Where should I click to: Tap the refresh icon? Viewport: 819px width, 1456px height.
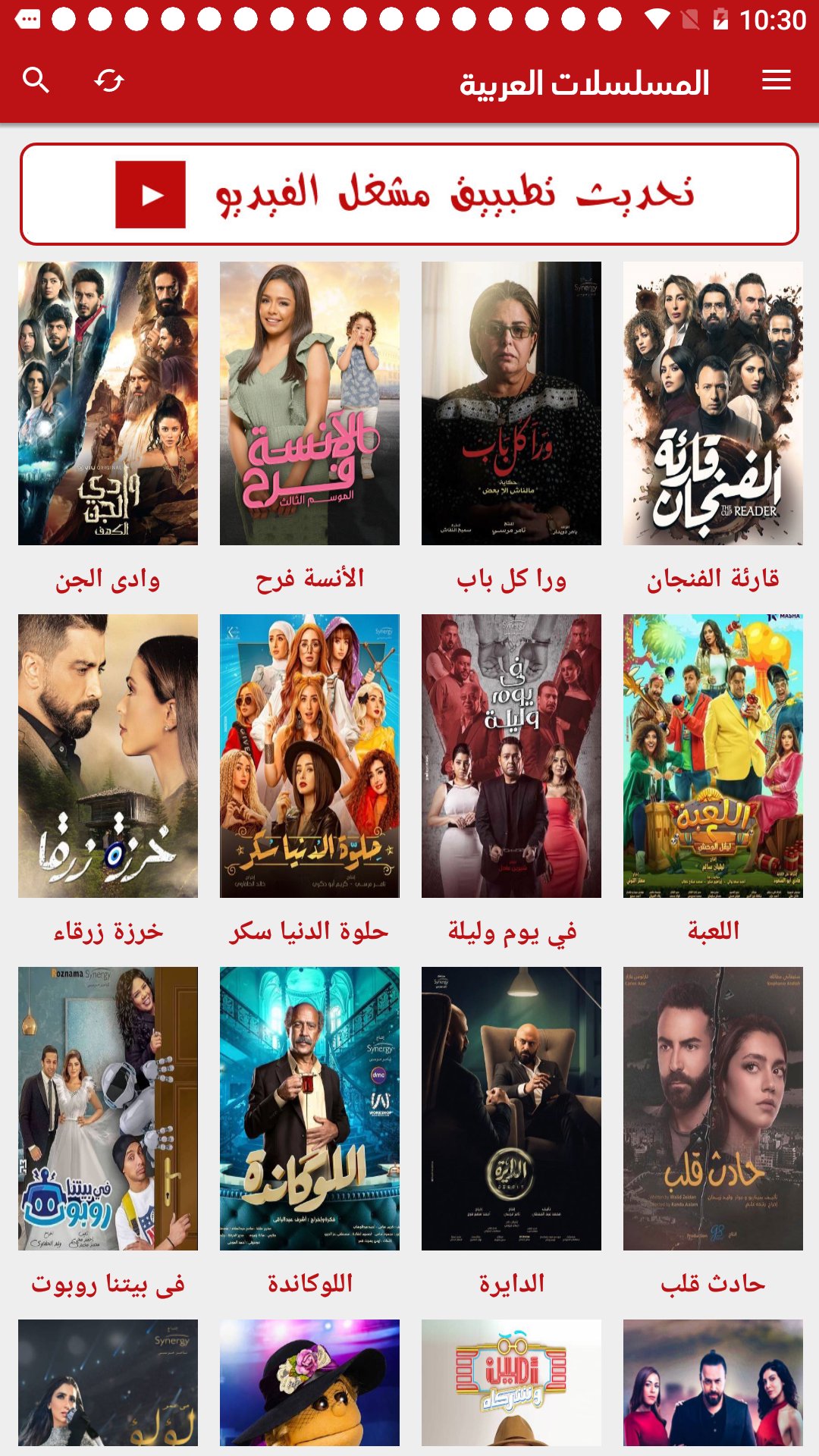(x=109, y=80)
